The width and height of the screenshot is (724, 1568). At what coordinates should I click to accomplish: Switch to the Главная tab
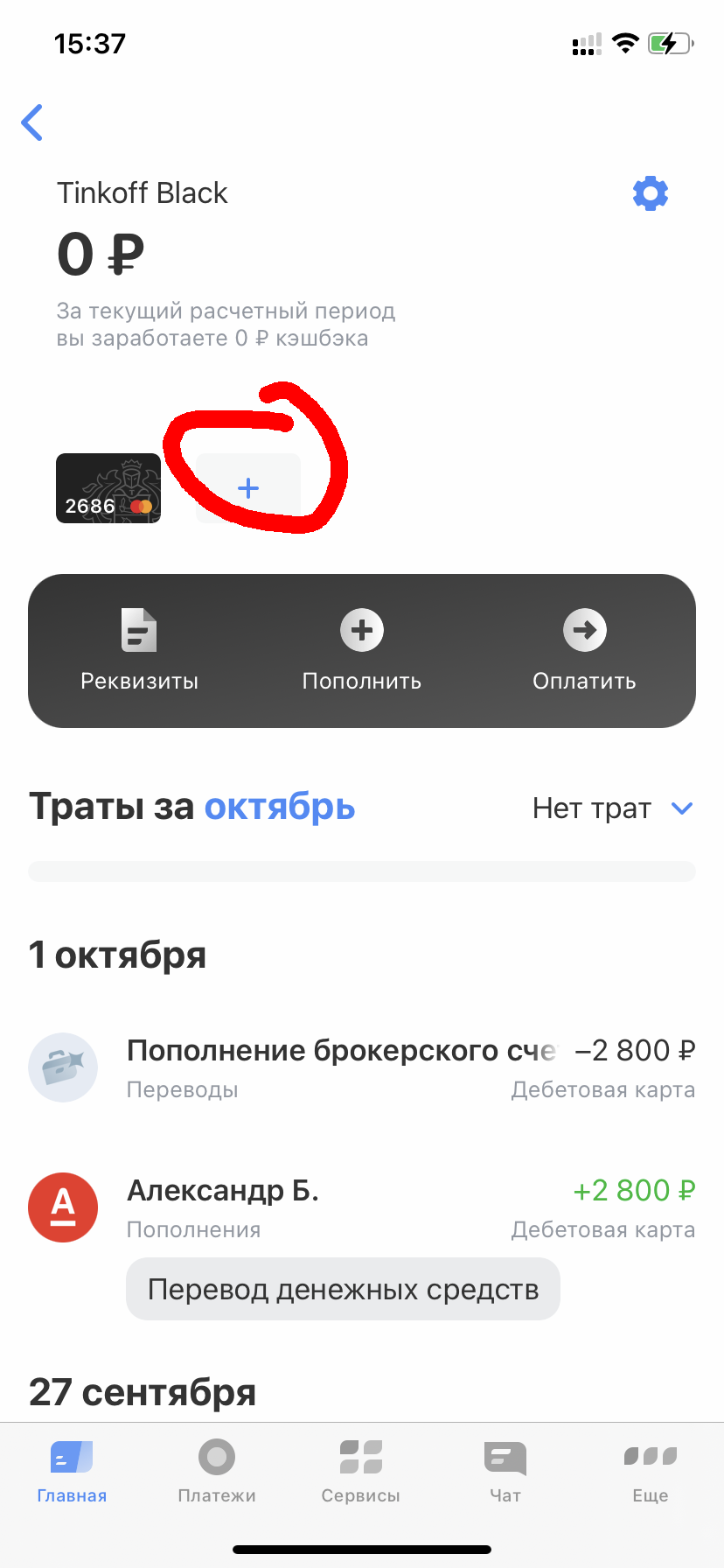click(72, 1472)
